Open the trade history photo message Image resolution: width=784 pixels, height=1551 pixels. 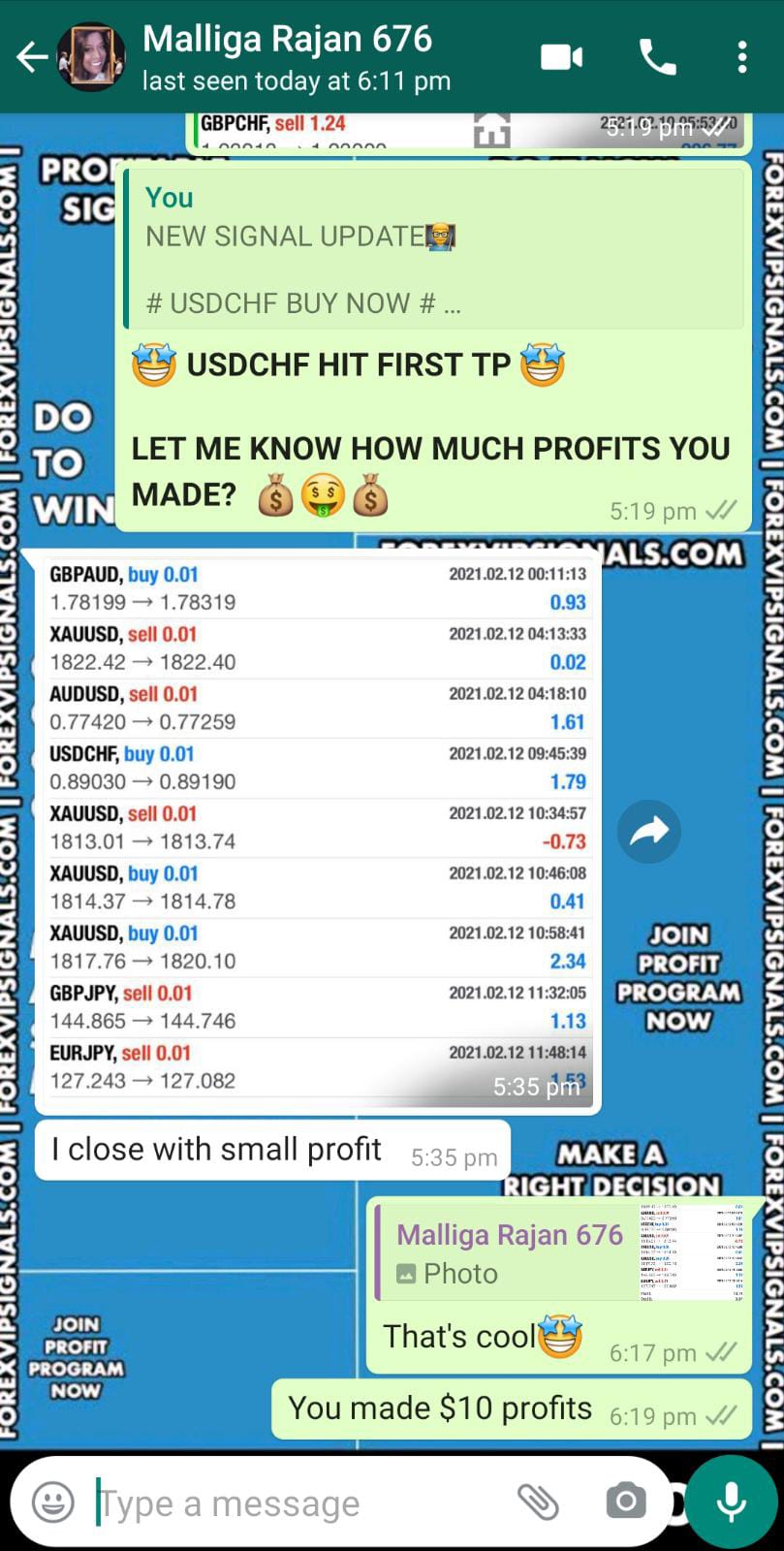(x=317, y=829)
